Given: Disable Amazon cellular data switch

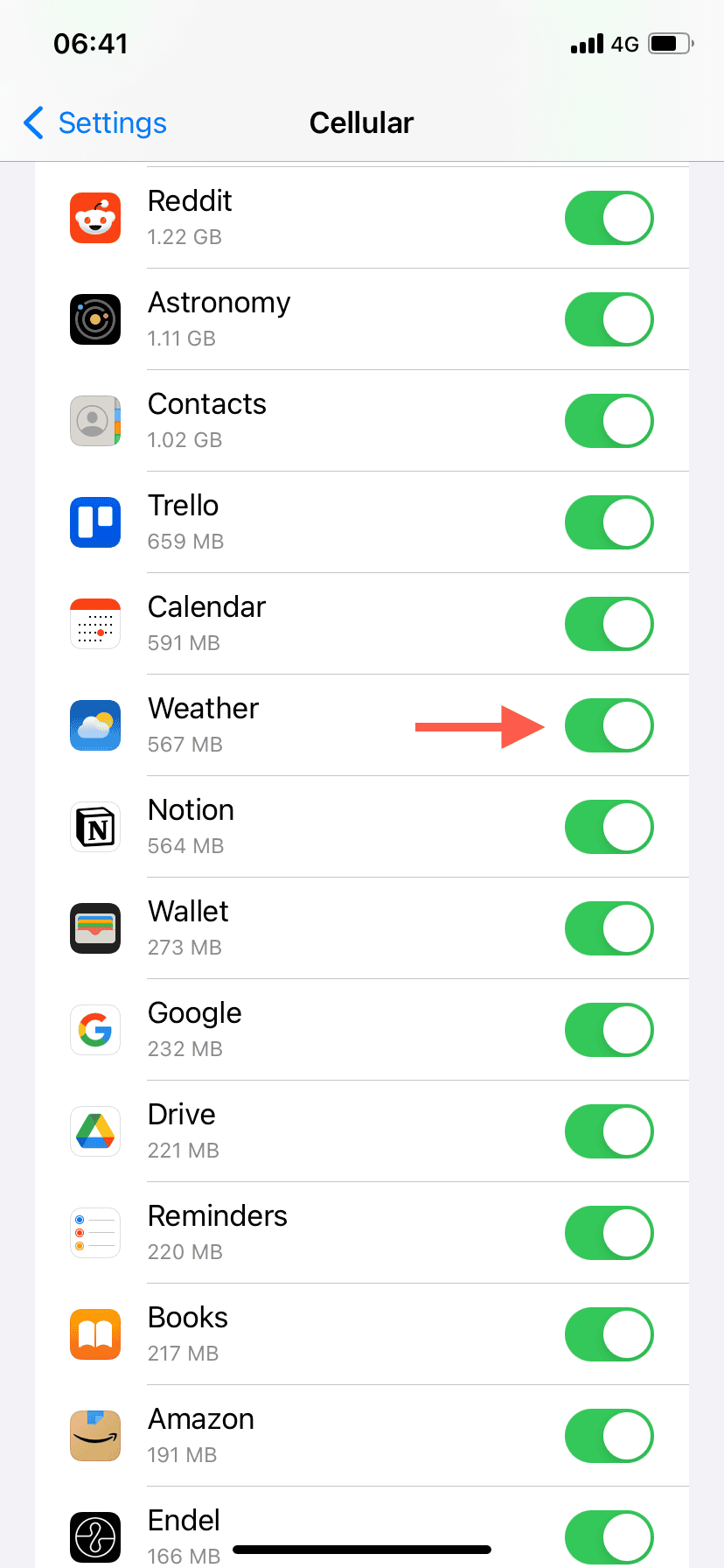Looking at the screenshot, I should pos(609,1436).
